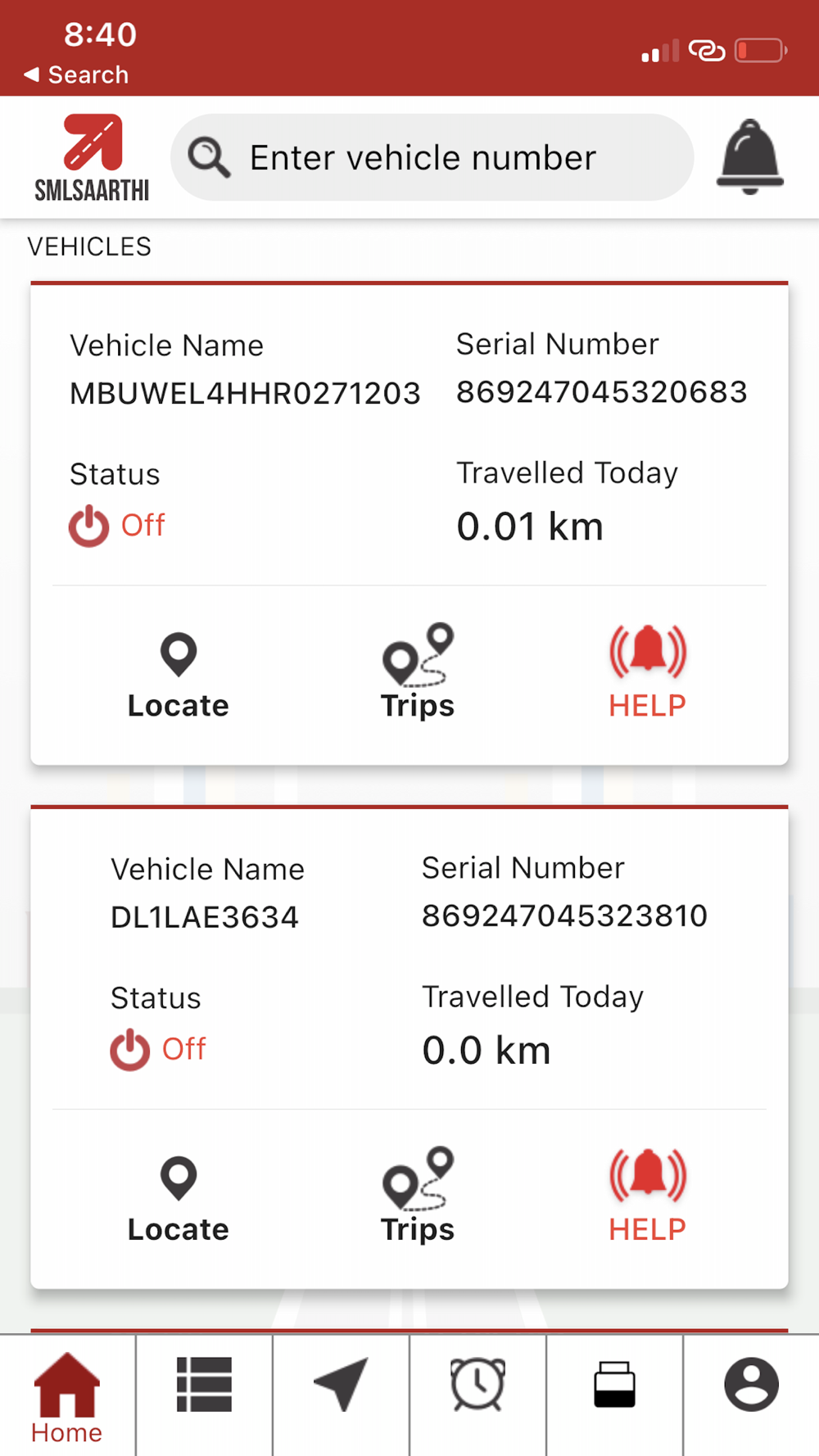View Trips for vehicle DL1LAE3634
The width and height of the screenshot is (819, 1456).
pos(418,1196)
